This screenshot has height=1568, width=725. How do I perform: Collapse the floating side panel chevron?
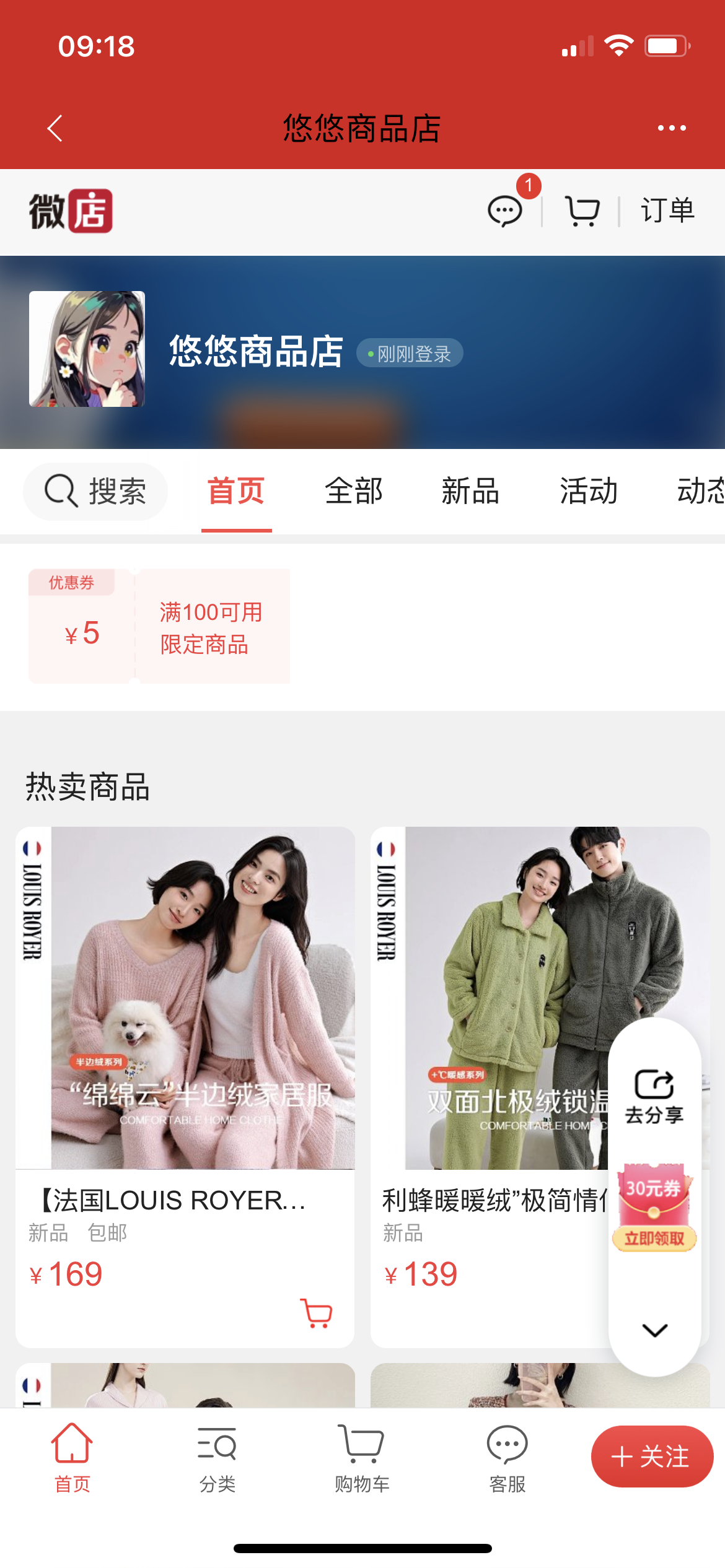pyautogui.click(x=654, y=1330)
